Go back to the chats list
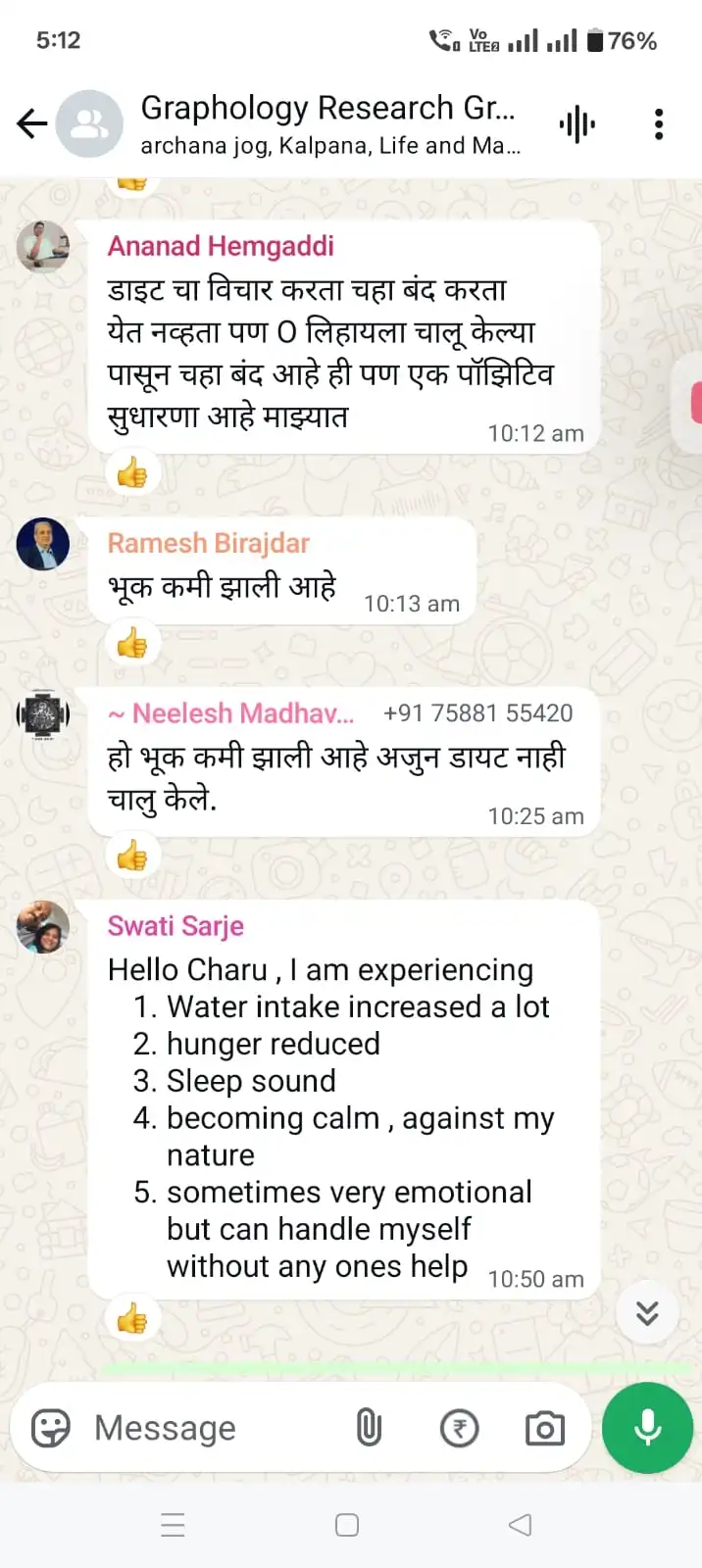The height and width of the screenshot is (1568, 702). (31, 123)
